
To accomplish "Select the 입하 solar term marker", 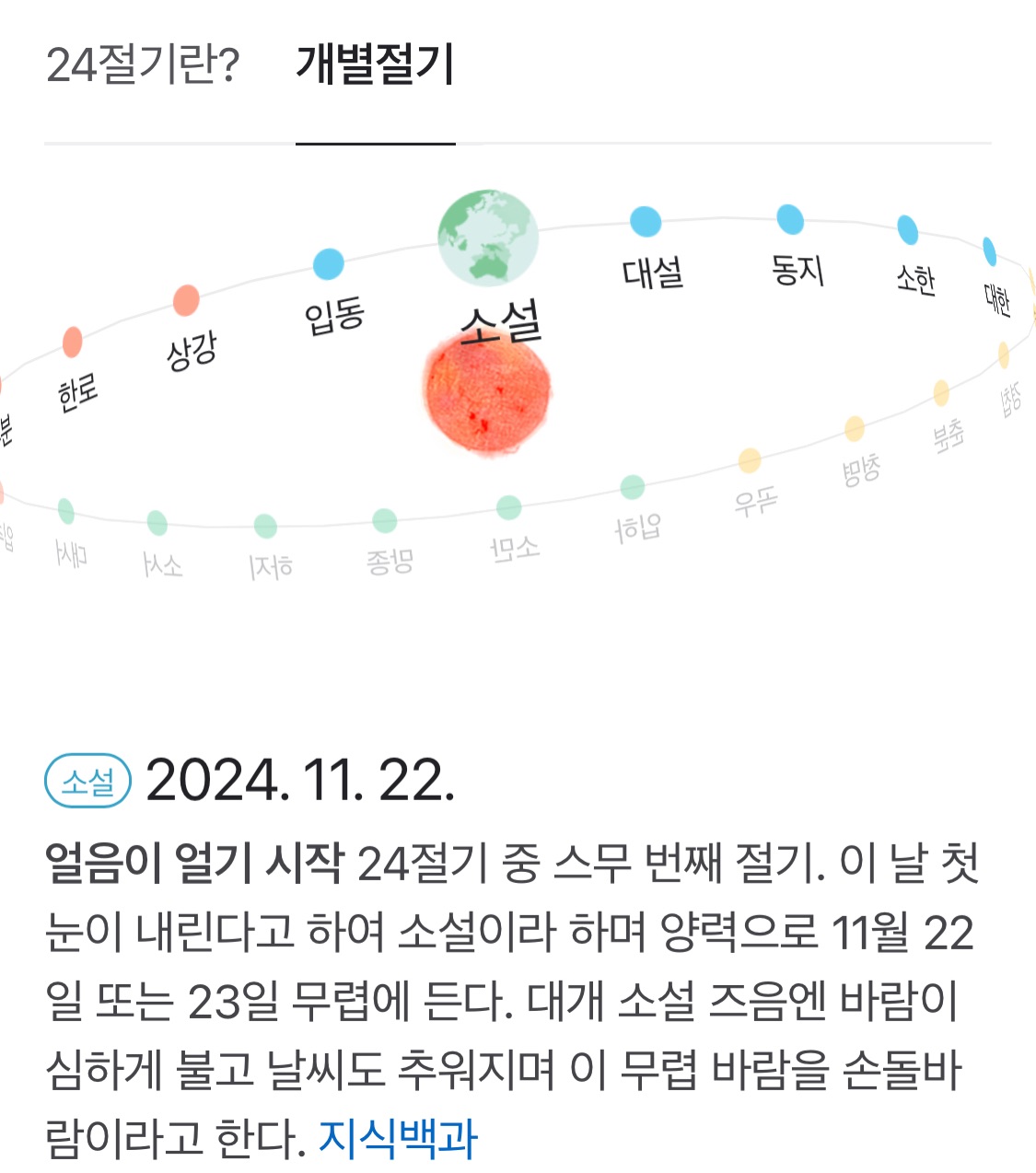I will click(x=633, y=486).
